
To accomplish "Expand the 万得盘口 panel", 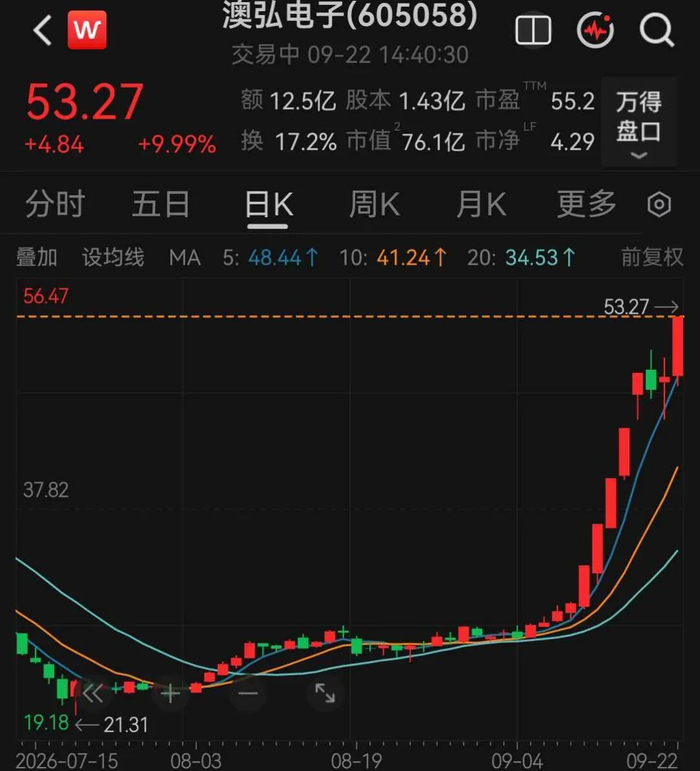I will [639, 122].
